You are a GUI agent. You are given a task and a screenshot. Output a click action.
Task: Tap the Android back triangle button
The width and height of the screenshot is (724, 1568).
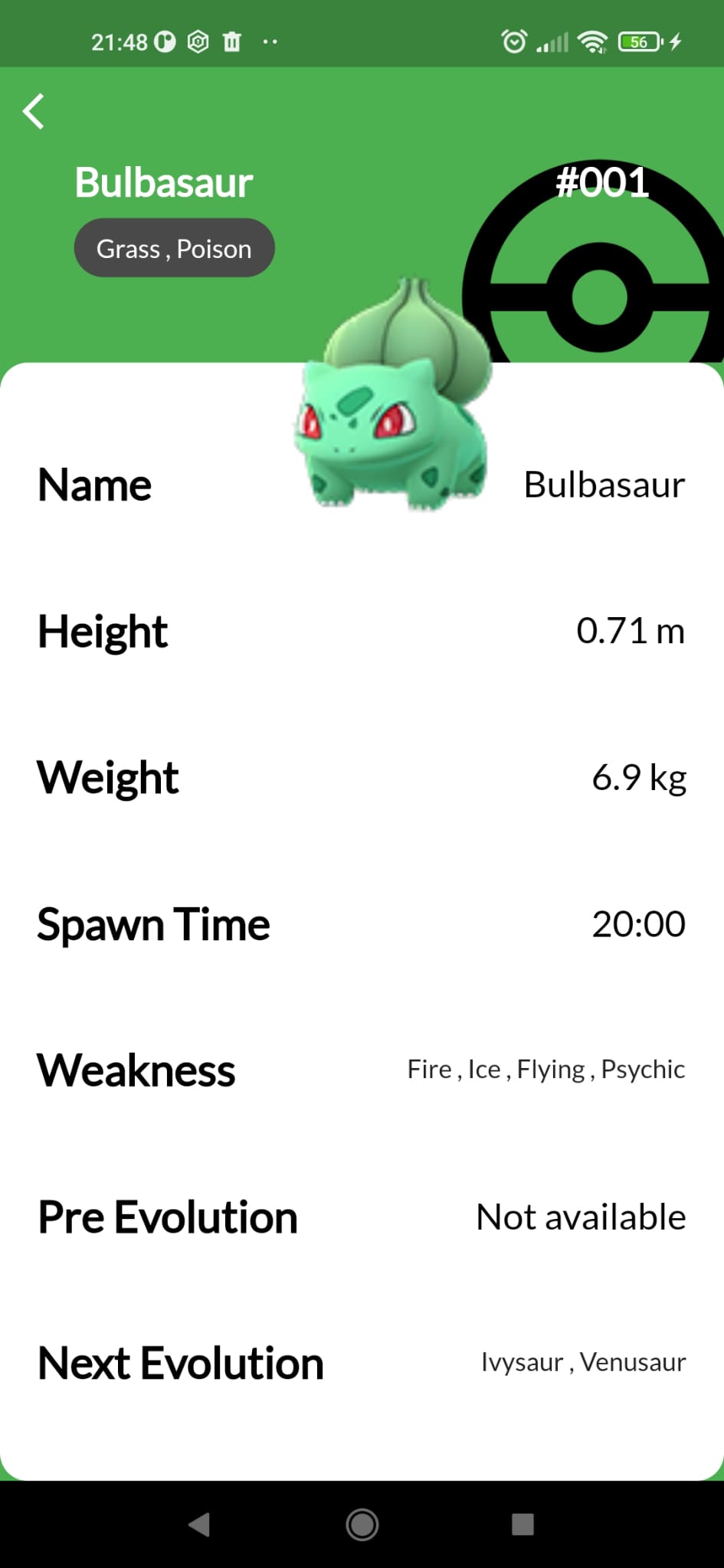201,1525
